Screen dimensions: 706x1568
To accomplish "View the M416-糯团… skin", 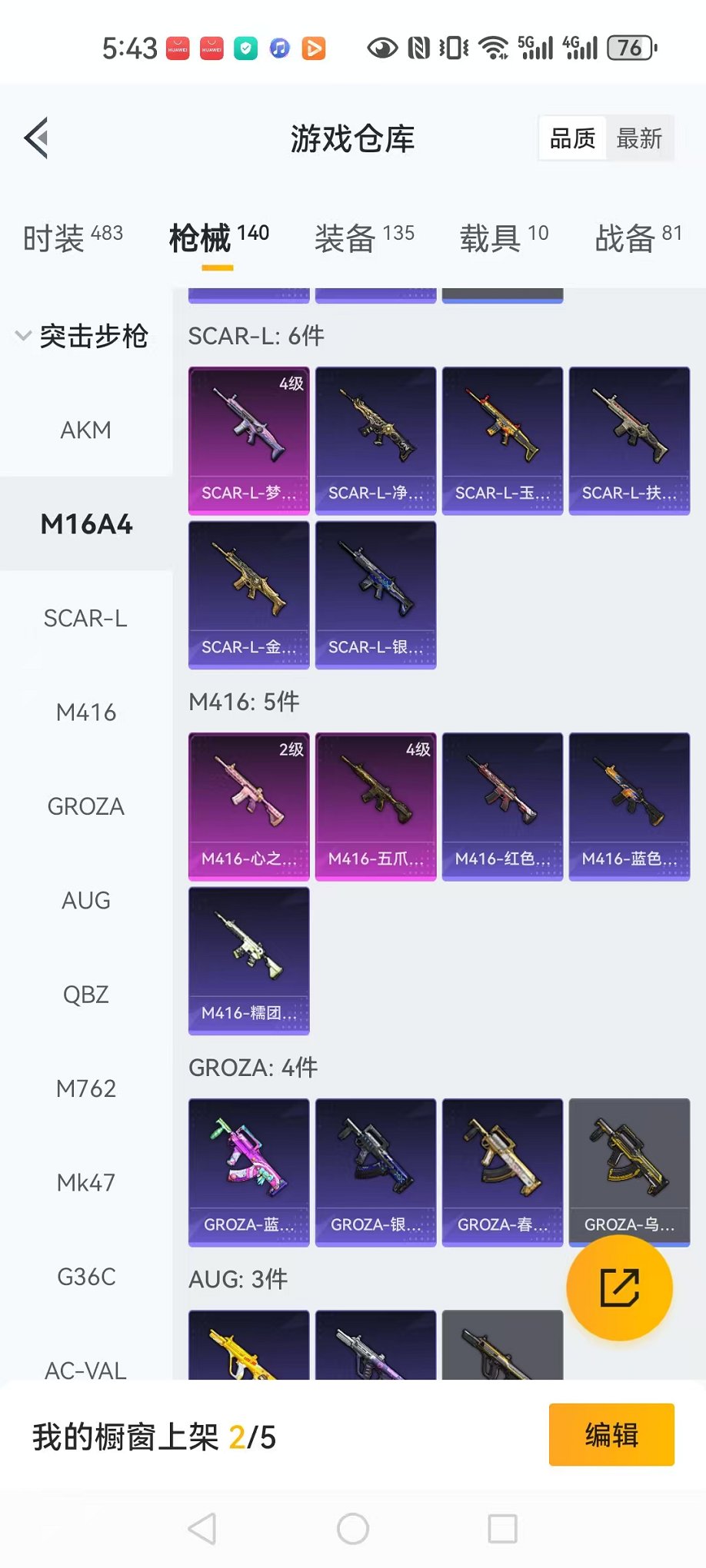I will click(x=248, y=960).
